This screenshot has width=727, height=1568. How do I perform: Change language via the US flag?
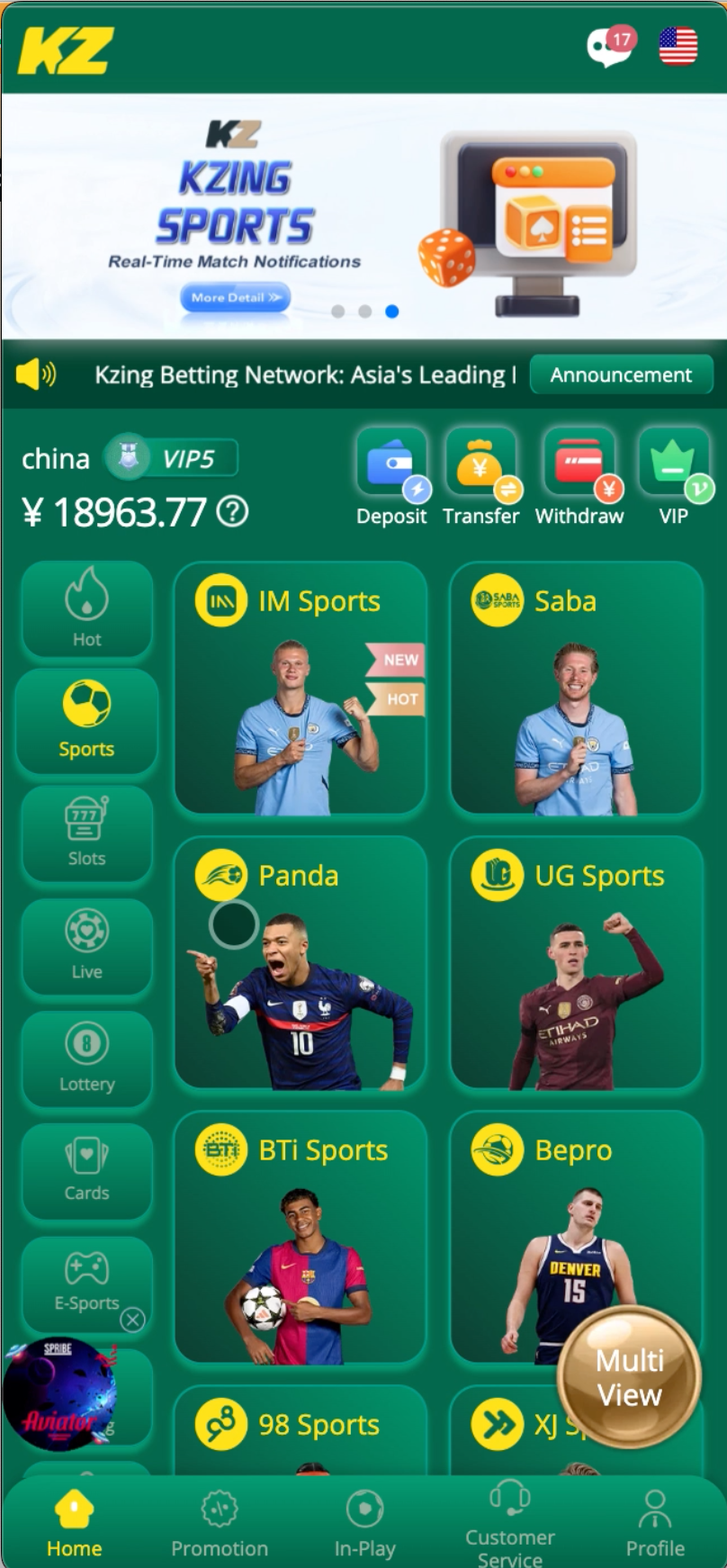(678, 47)
